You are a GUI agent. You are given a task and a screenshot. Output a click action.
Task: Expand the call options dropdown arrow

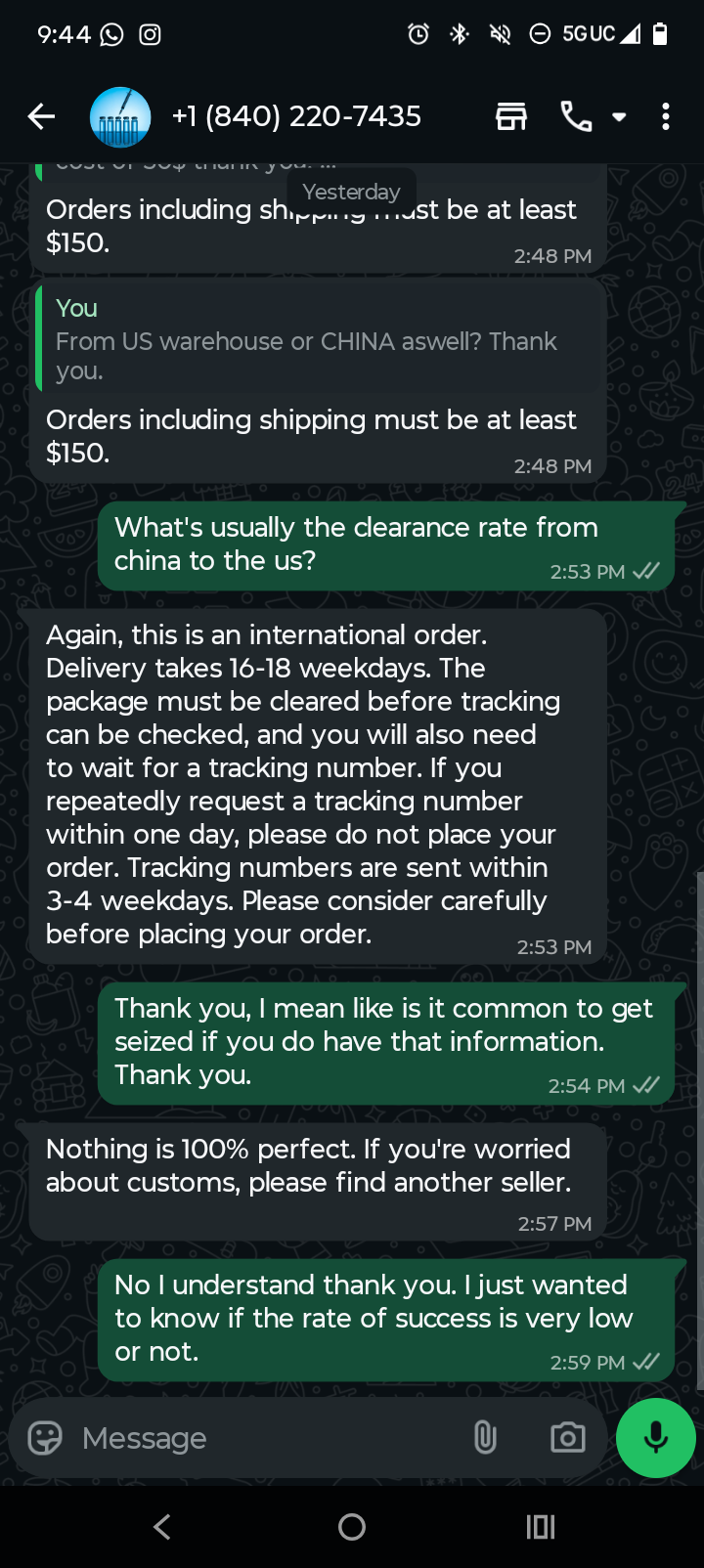[x=619, y=117]
